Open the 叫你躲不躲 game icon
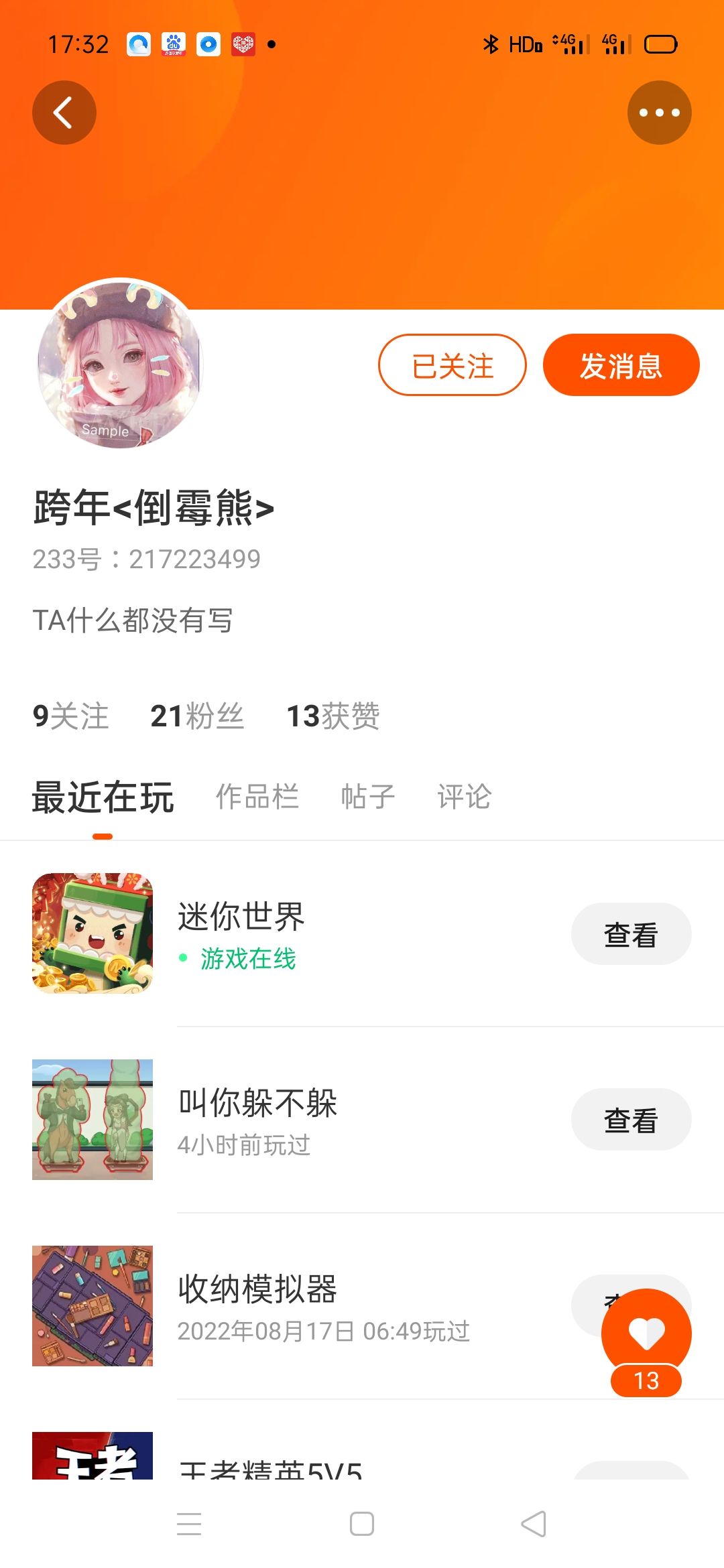The width and height of the screenshot is (724, 1568). 93,1120
